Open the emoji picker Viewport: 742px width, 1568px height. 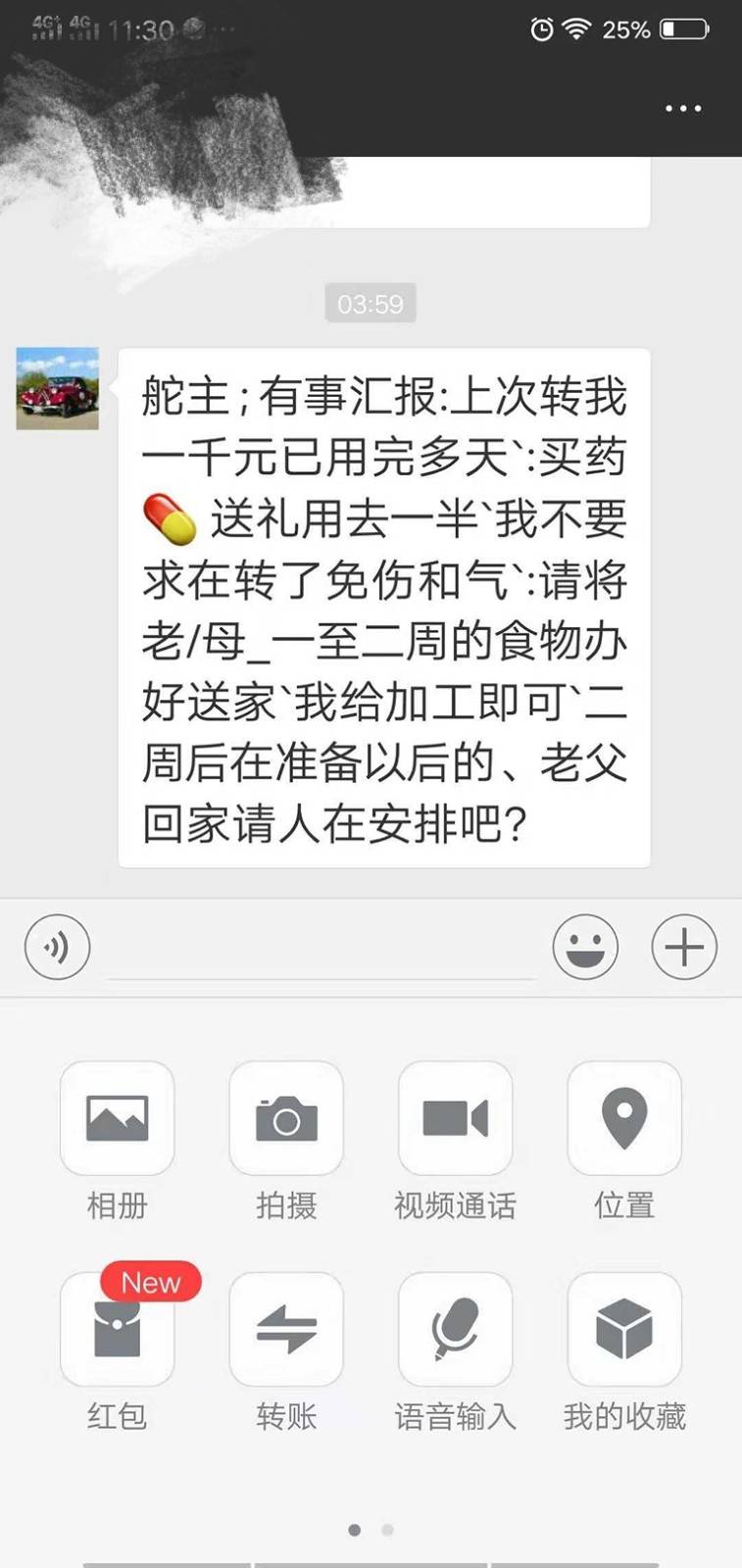click(x=585, y=948)
